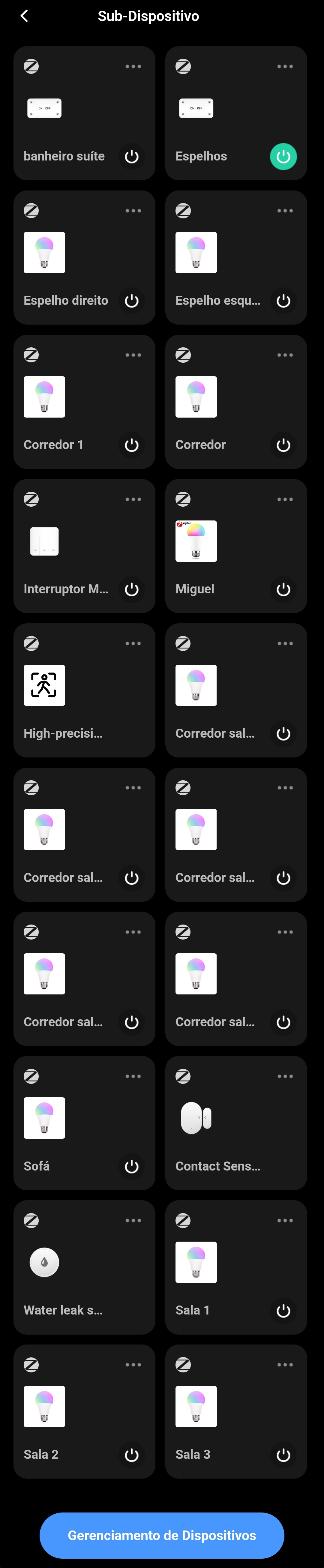This screenshot has height=1568, width=324.
Task: Open more options for Water leak sensor
Action: tap(133, 1220)
